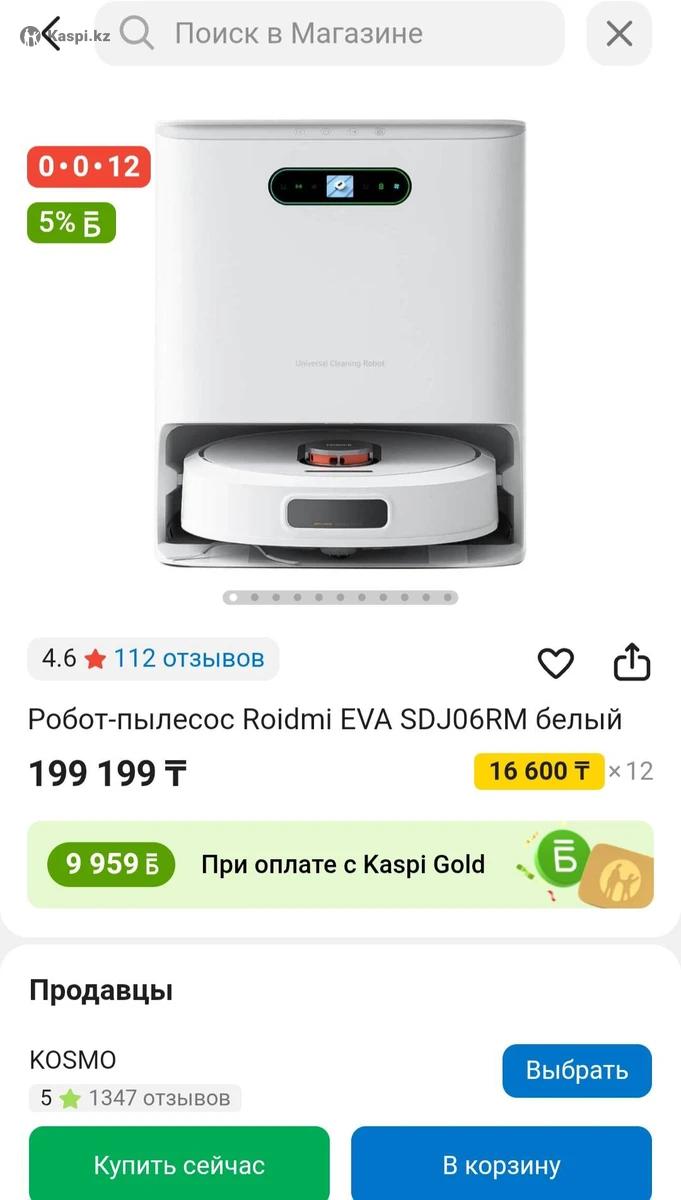The width and height of the screenshot is (681, 1200).
Task: Open the Поиск в Магазине search field
Action: click(330, 34)
